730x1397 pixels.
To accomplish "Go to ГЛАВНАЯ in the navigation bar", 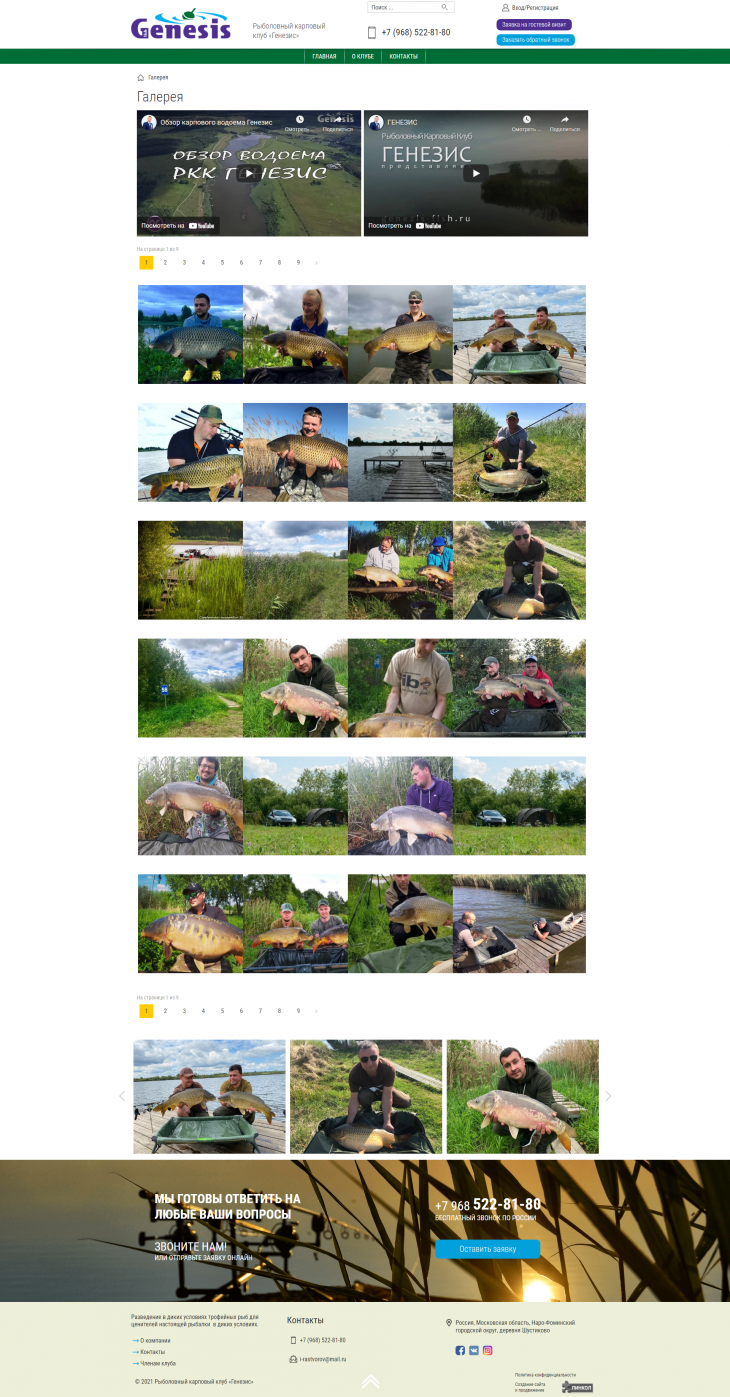I will tap(324, 56).
